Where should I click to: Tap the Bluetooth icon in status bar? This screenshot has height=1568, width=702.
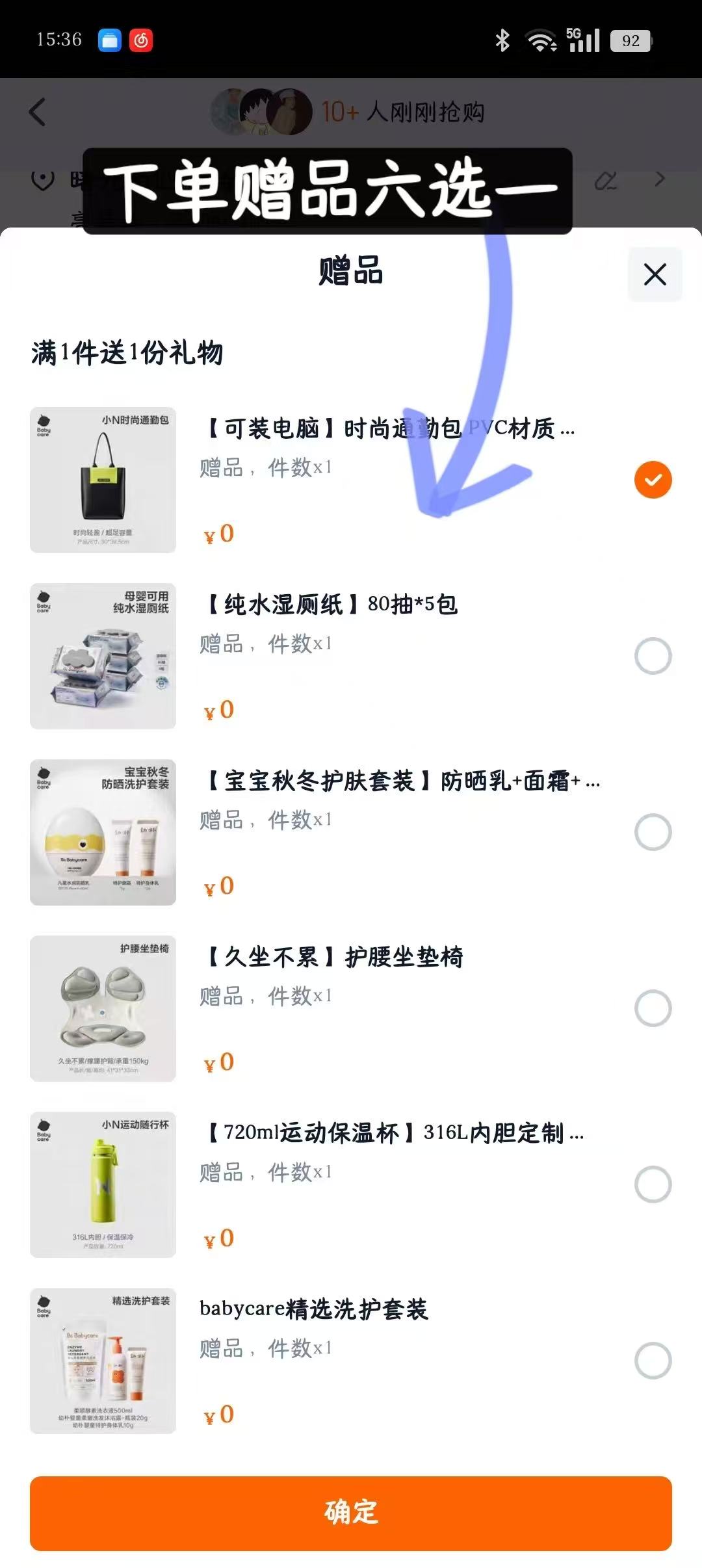click(x=502, y=41)
